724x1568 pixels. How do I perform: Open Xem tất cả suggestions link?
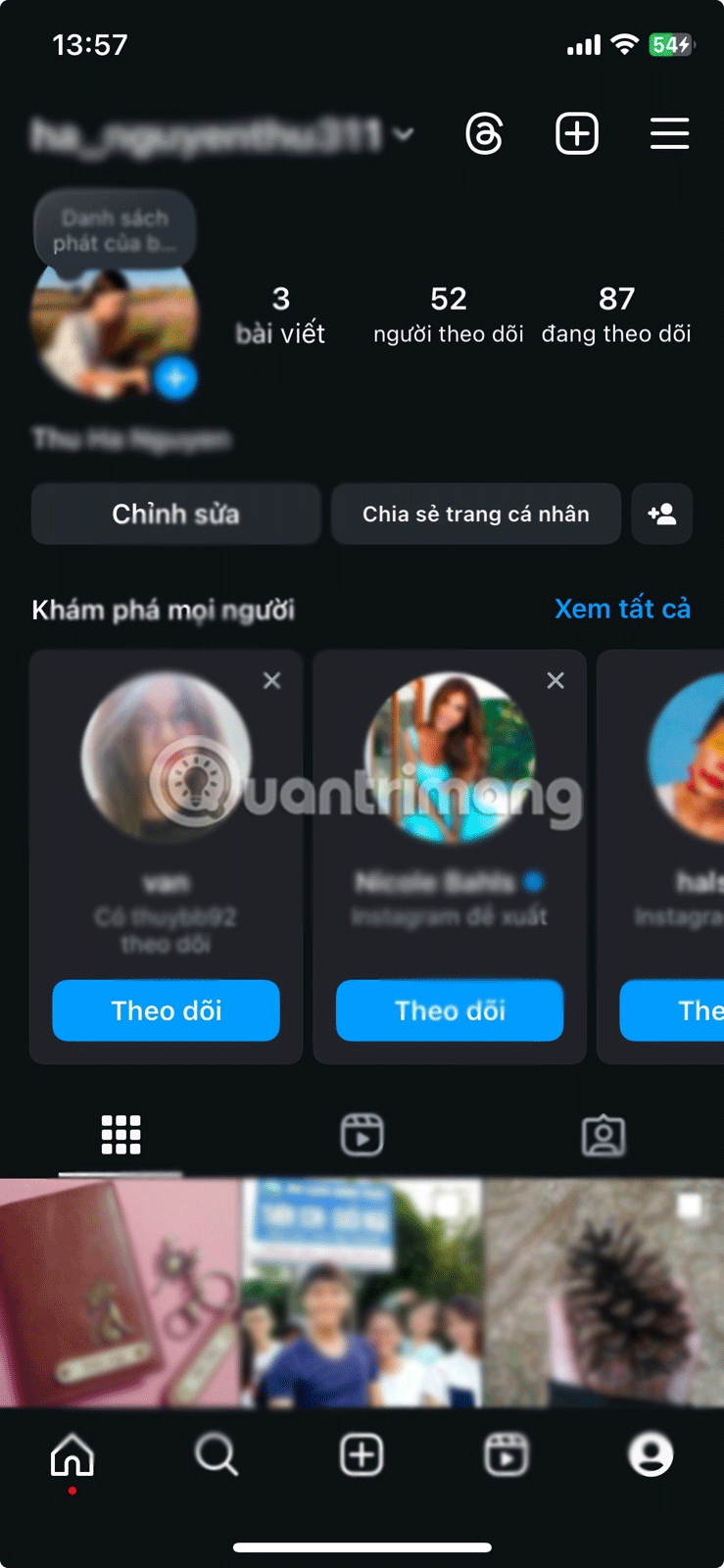(622, 609)
